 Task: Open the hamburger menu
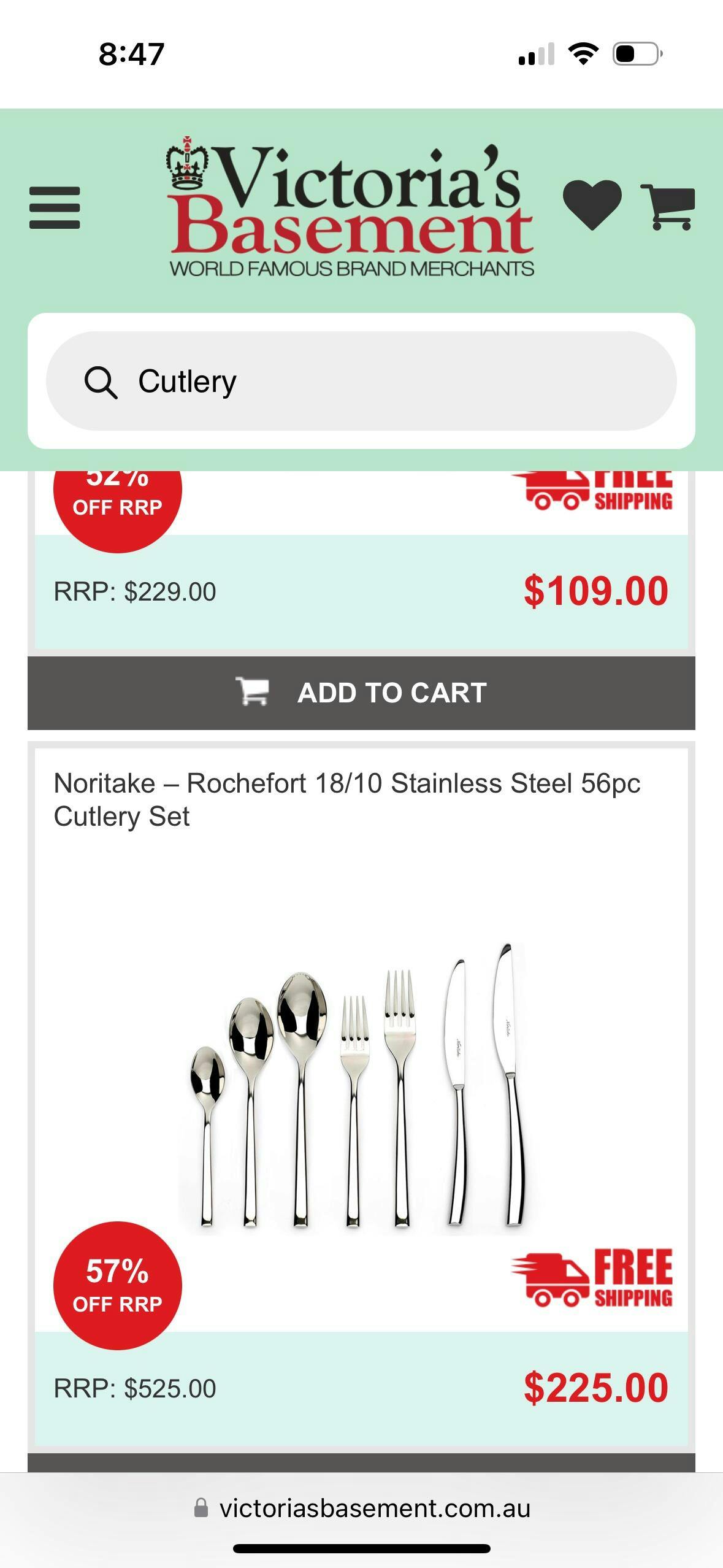[x=55, y=207]
